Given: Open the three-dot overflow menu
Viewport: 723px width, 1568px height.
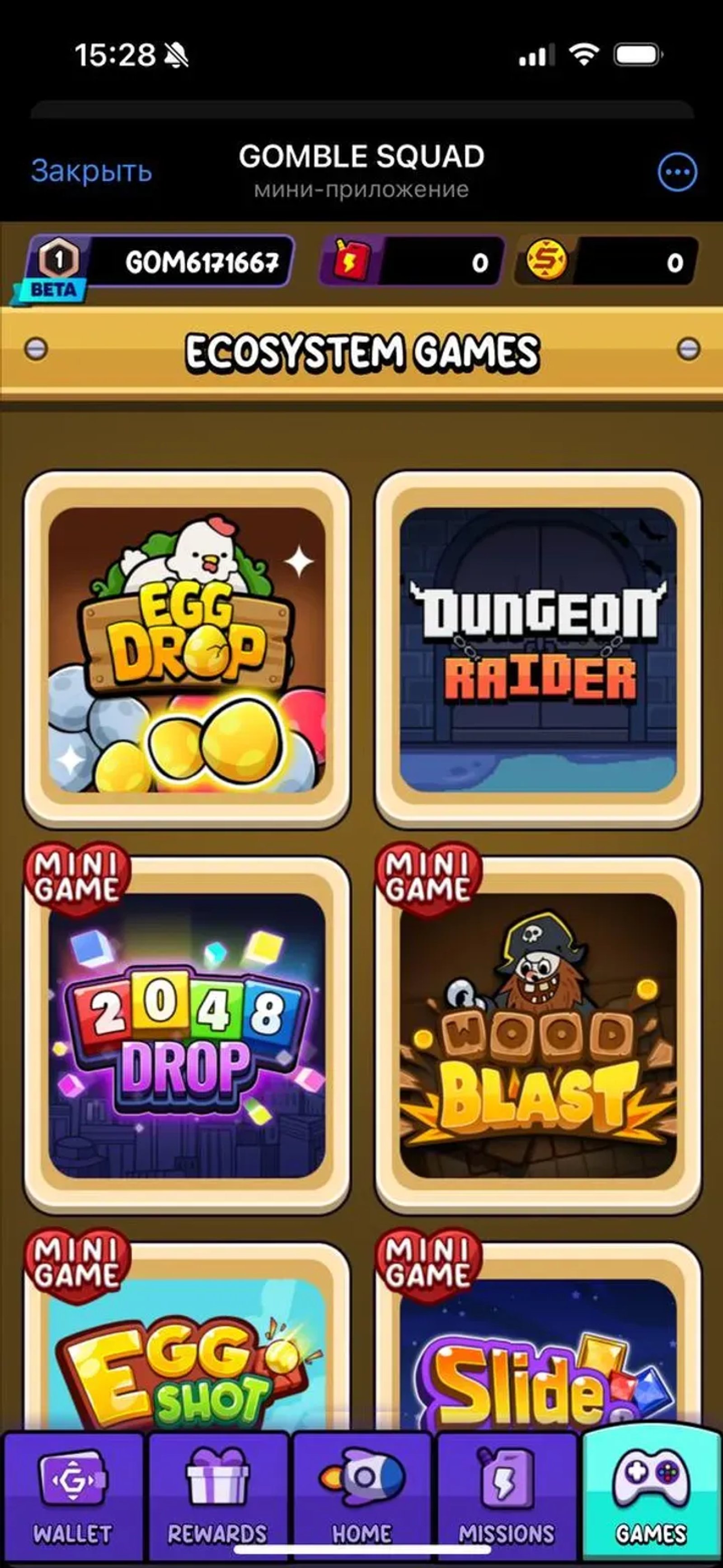Looking at the screenshot, I should (677, 172).
